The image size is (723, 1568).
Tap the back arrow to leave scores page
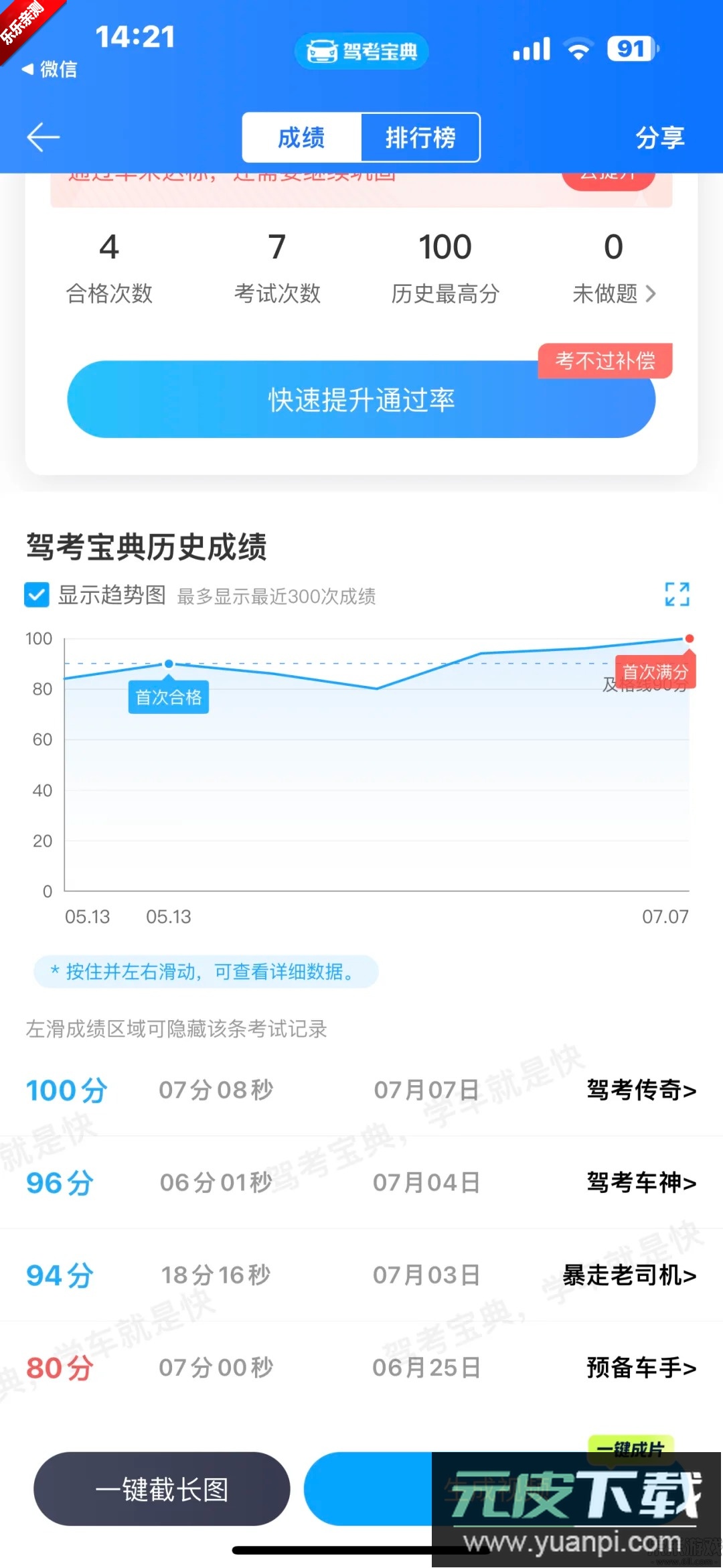43,137
